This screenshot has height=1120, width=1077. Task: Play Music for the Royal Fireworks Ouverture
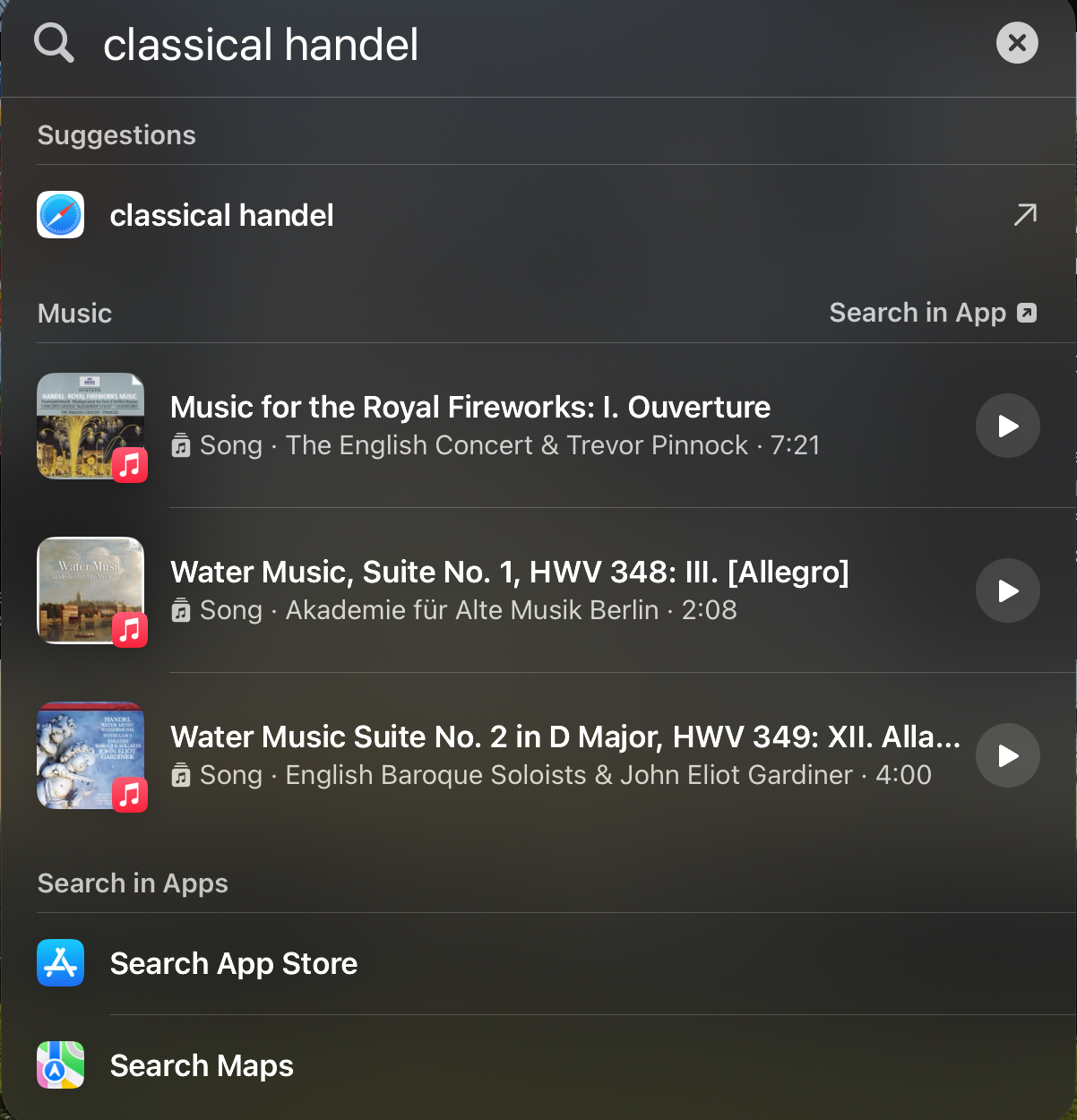click(1007, 426)
